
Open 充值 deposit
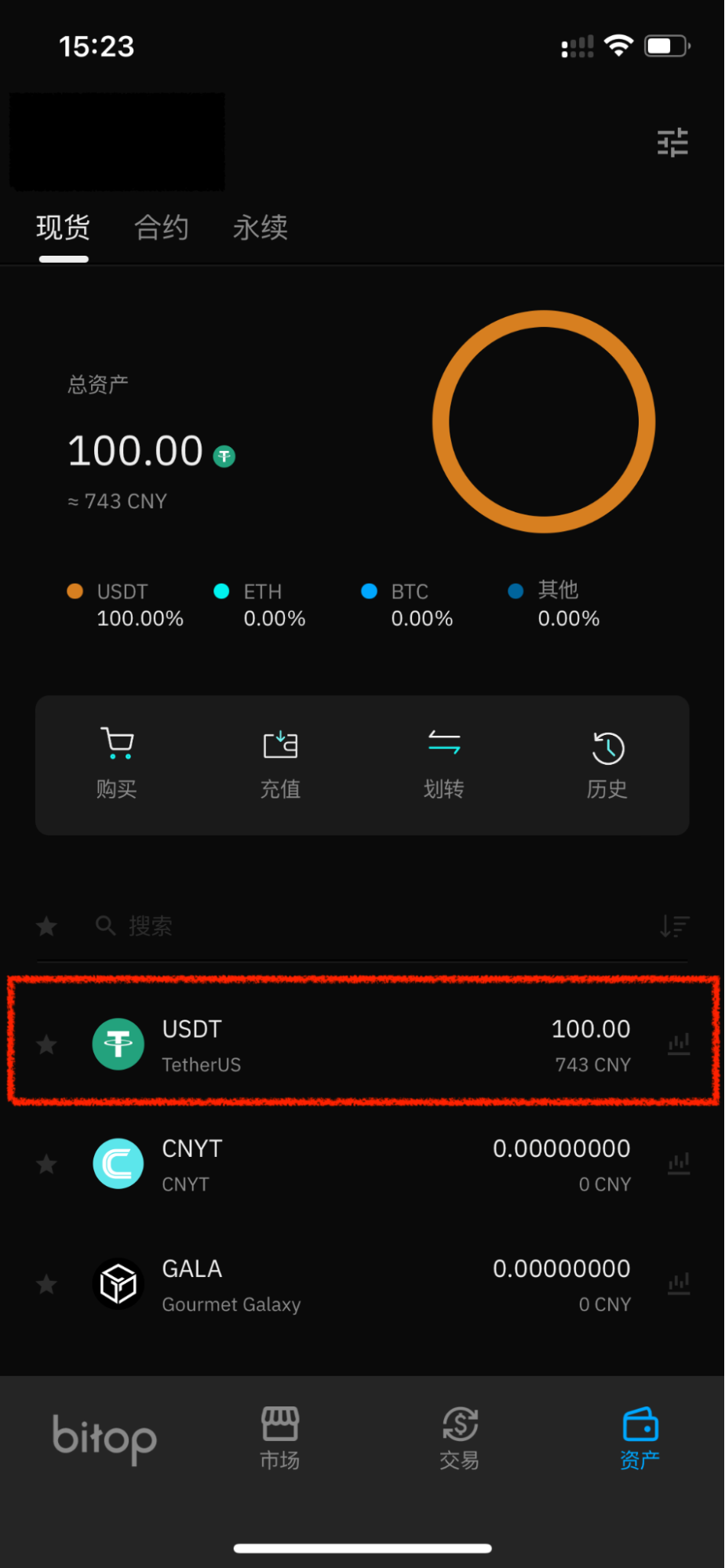280,764
